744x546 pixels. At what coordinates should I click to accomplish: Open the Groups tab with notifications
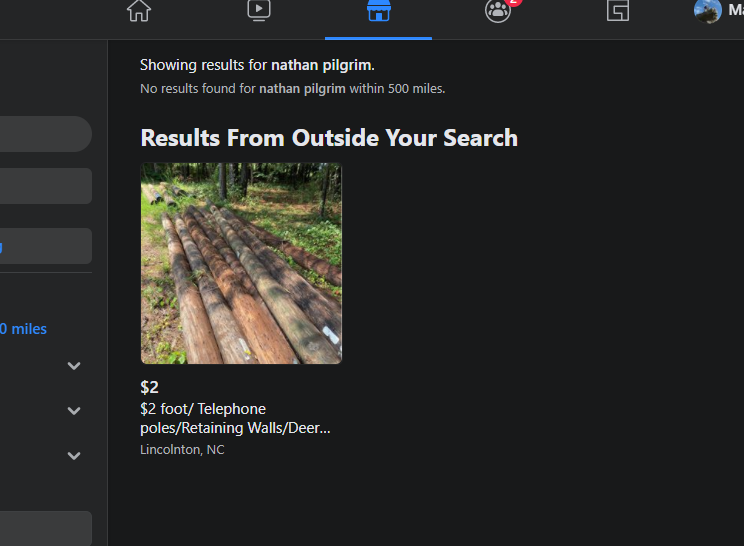point(498,11)
